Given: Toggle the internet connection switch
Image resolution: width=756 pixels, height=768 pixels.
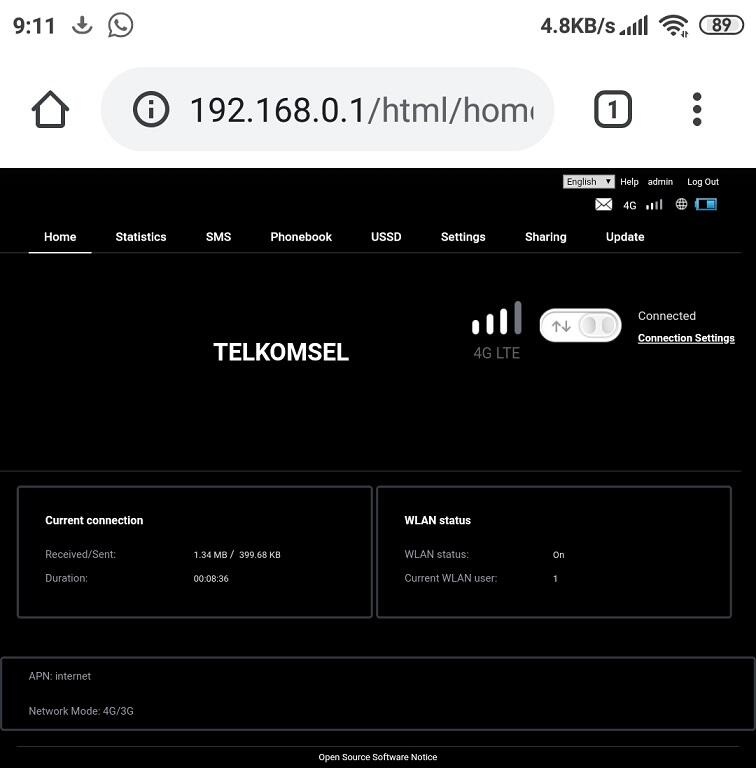Looking at the screenshot, I should 580,325.
